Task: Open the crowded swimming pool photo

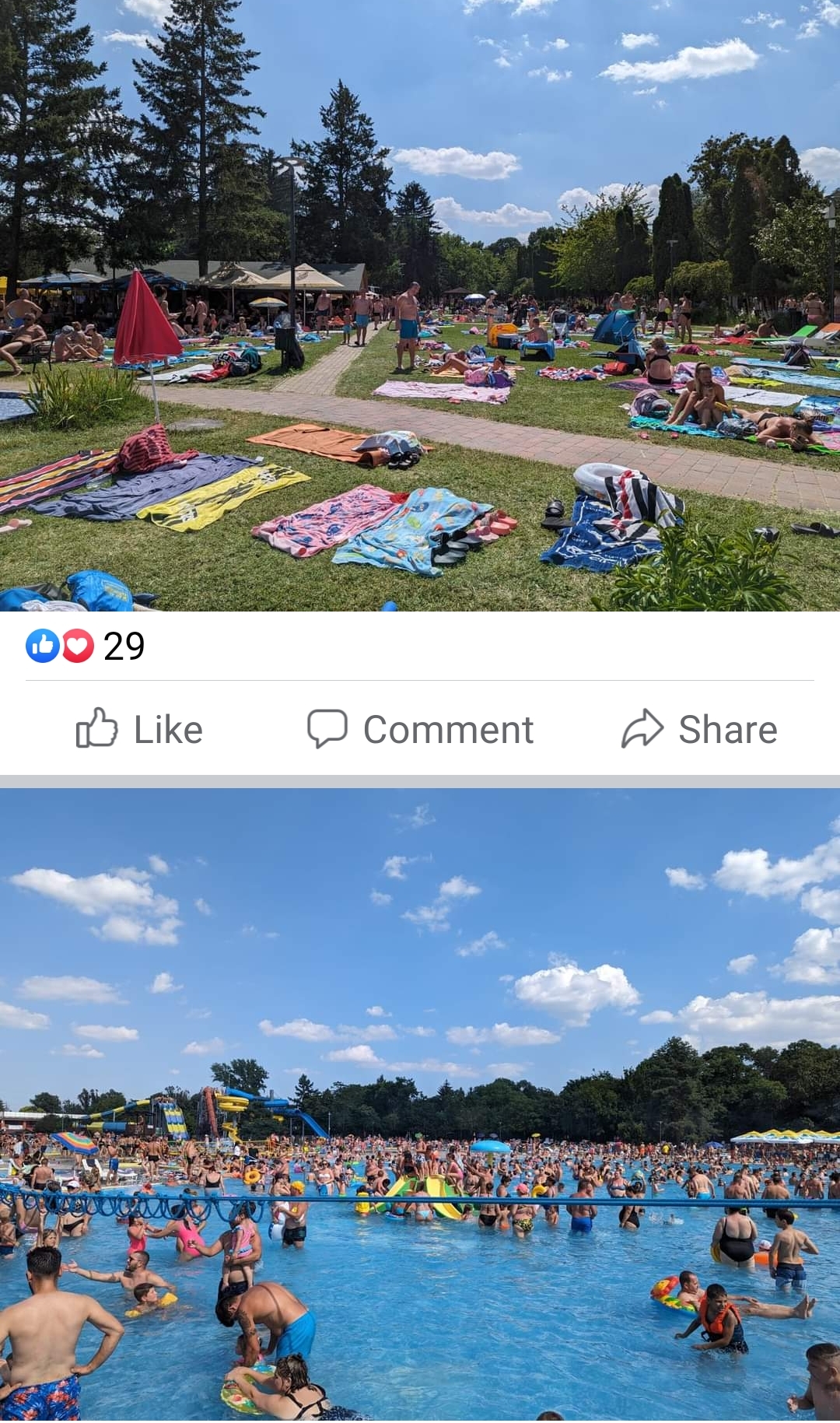Action: click(420, 1105)
